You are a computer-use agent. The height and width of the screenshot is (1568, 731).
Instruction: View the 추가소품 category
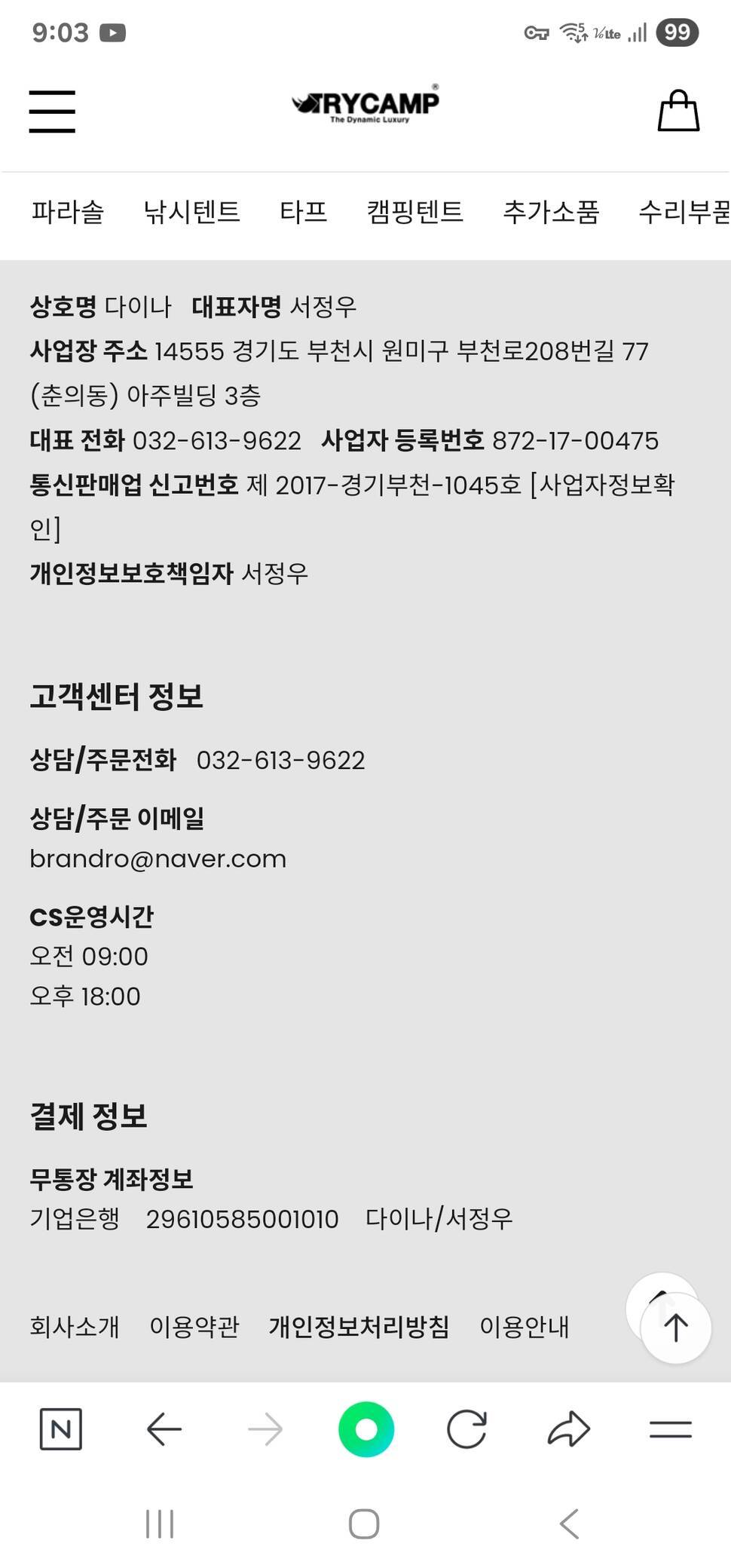[551, 212]
